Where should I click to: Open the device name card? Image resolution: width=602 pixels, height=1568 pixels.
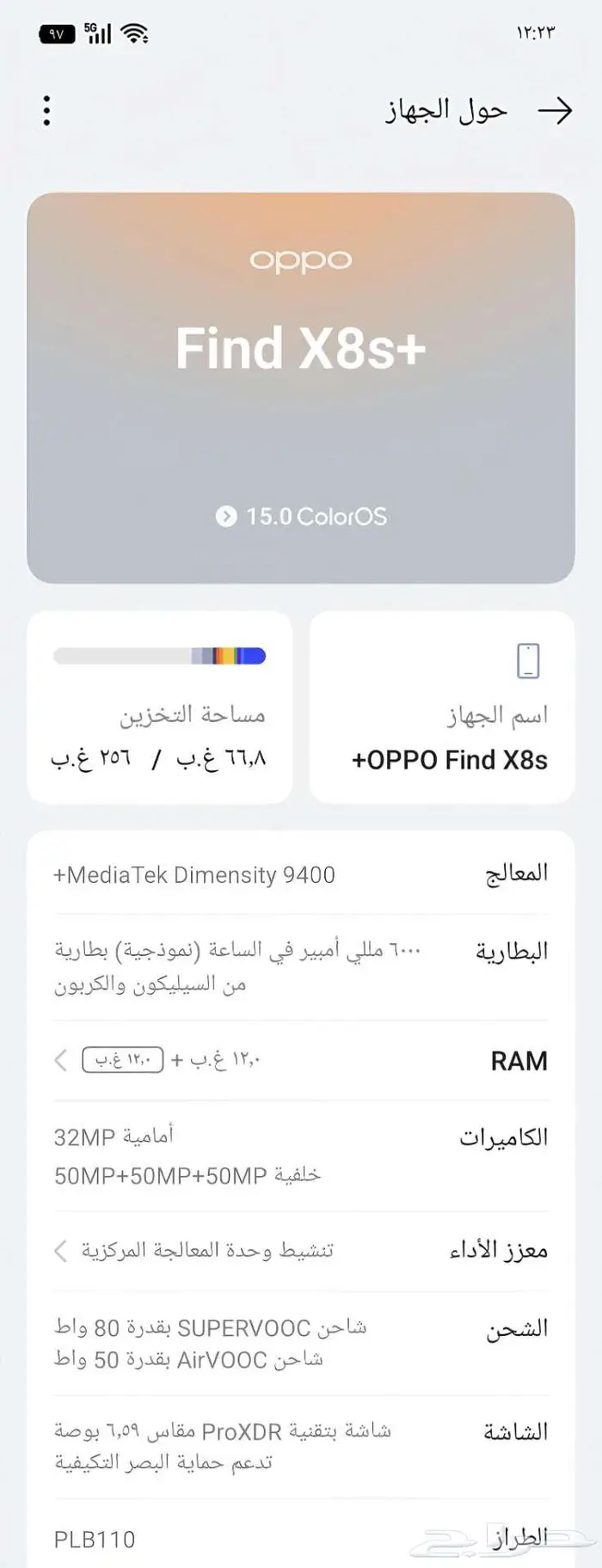pyautogui.click(x=442, y=707)
